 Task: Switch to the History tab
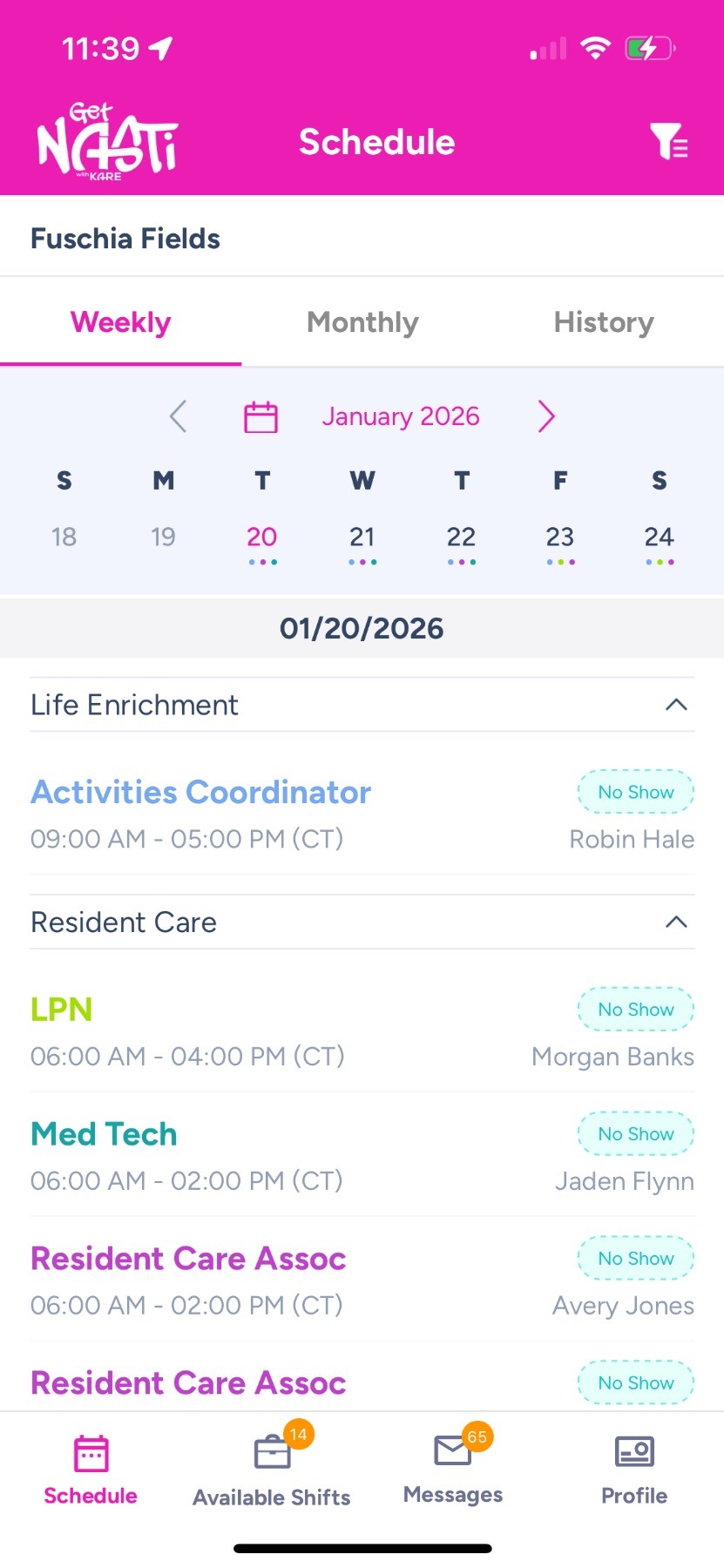(603, 322)
